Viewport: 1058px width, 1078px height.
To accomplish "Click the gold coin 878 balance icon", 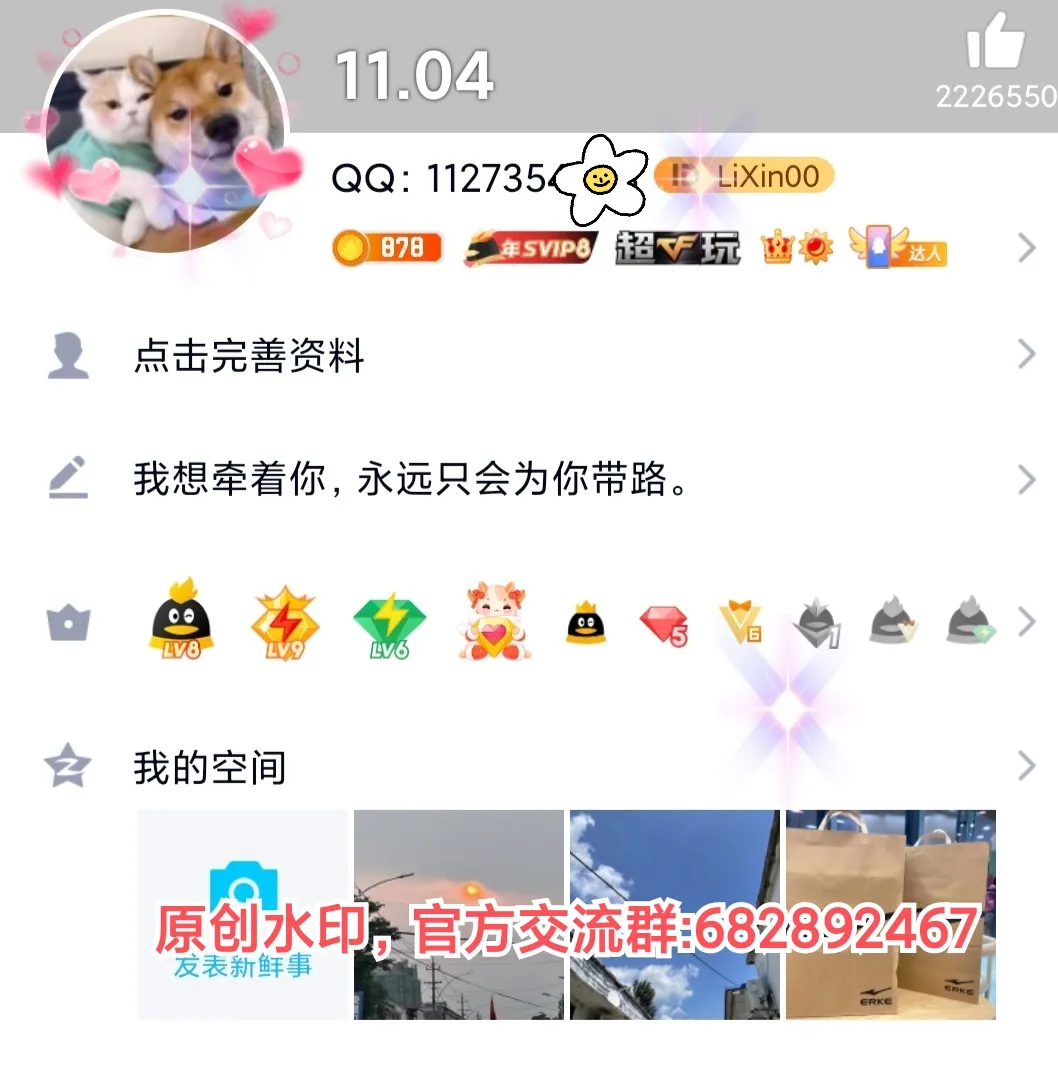I will (386, 247).
